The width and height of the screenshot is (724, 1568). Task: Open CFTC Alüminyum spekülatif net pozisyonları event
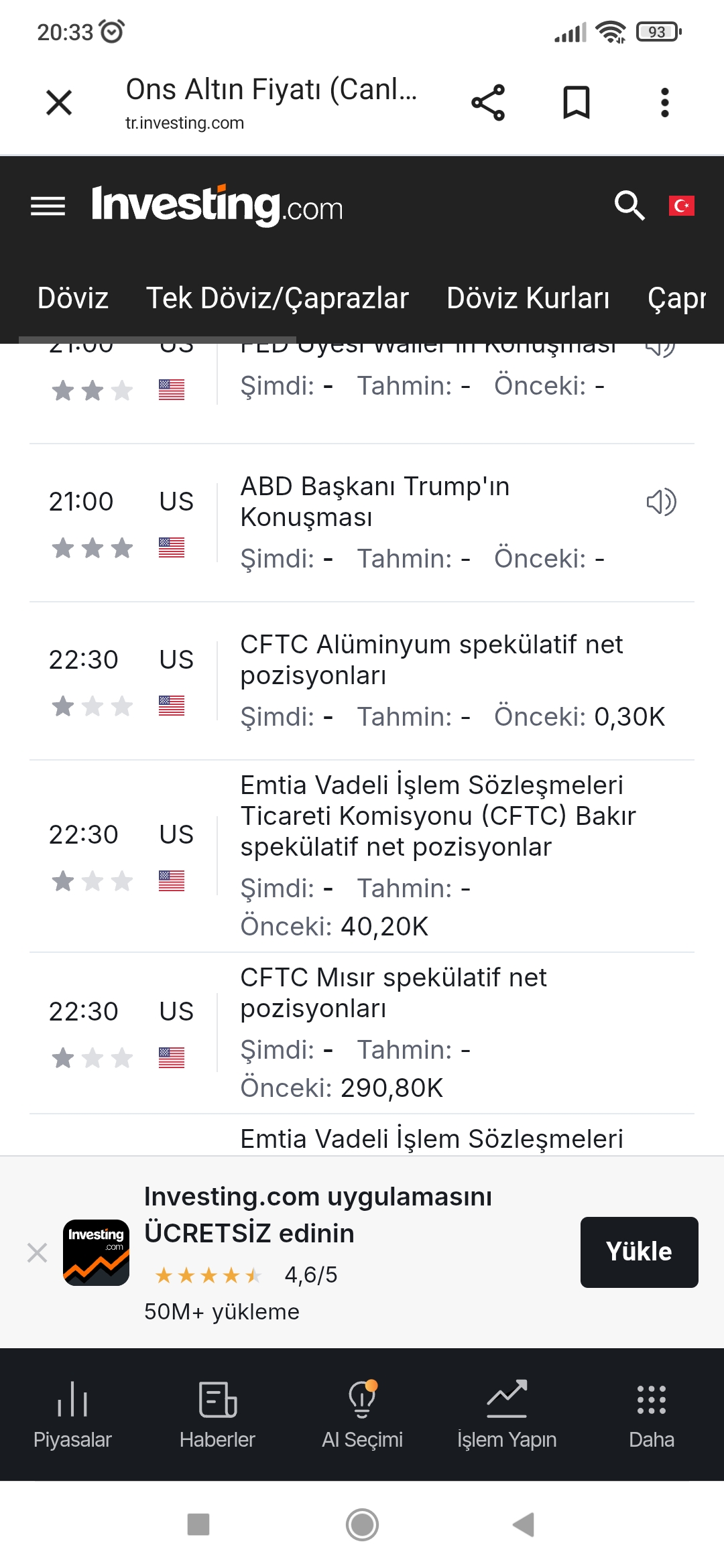431,659
